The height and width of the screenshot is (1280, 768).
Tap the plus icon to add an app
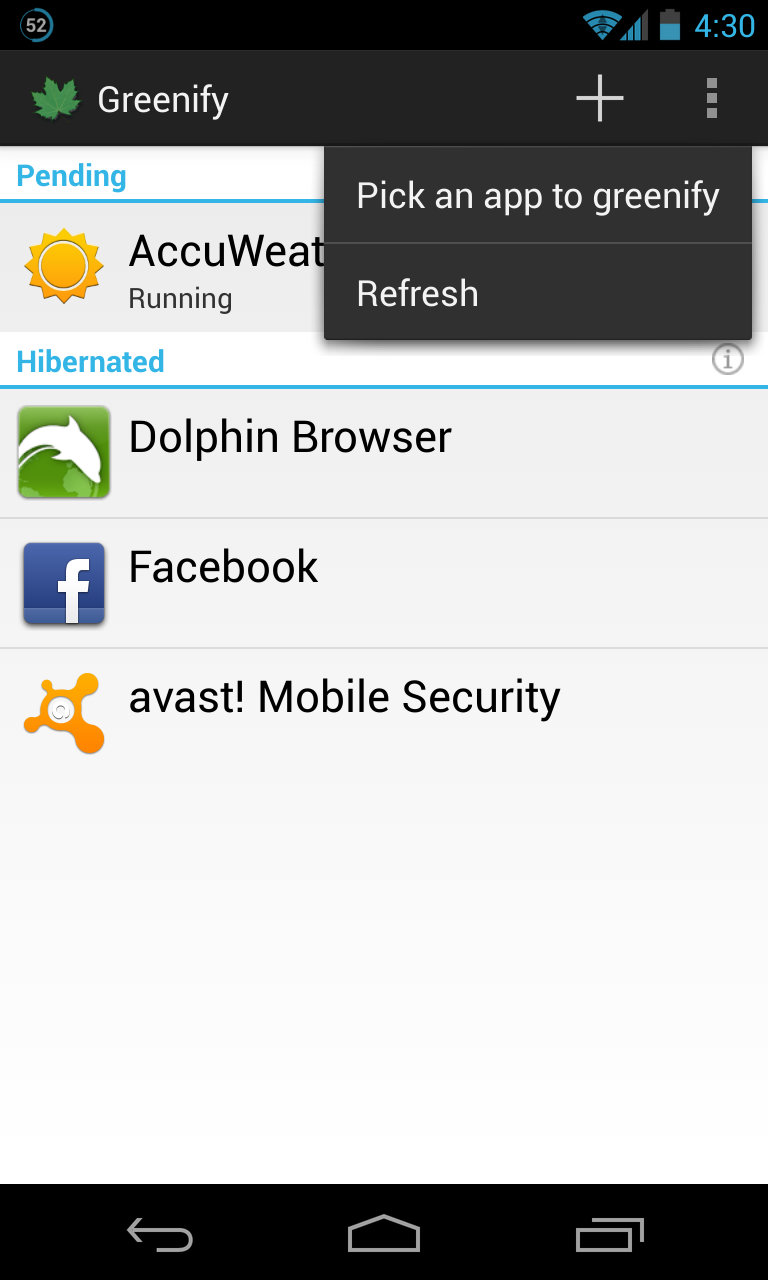[599, 98]
